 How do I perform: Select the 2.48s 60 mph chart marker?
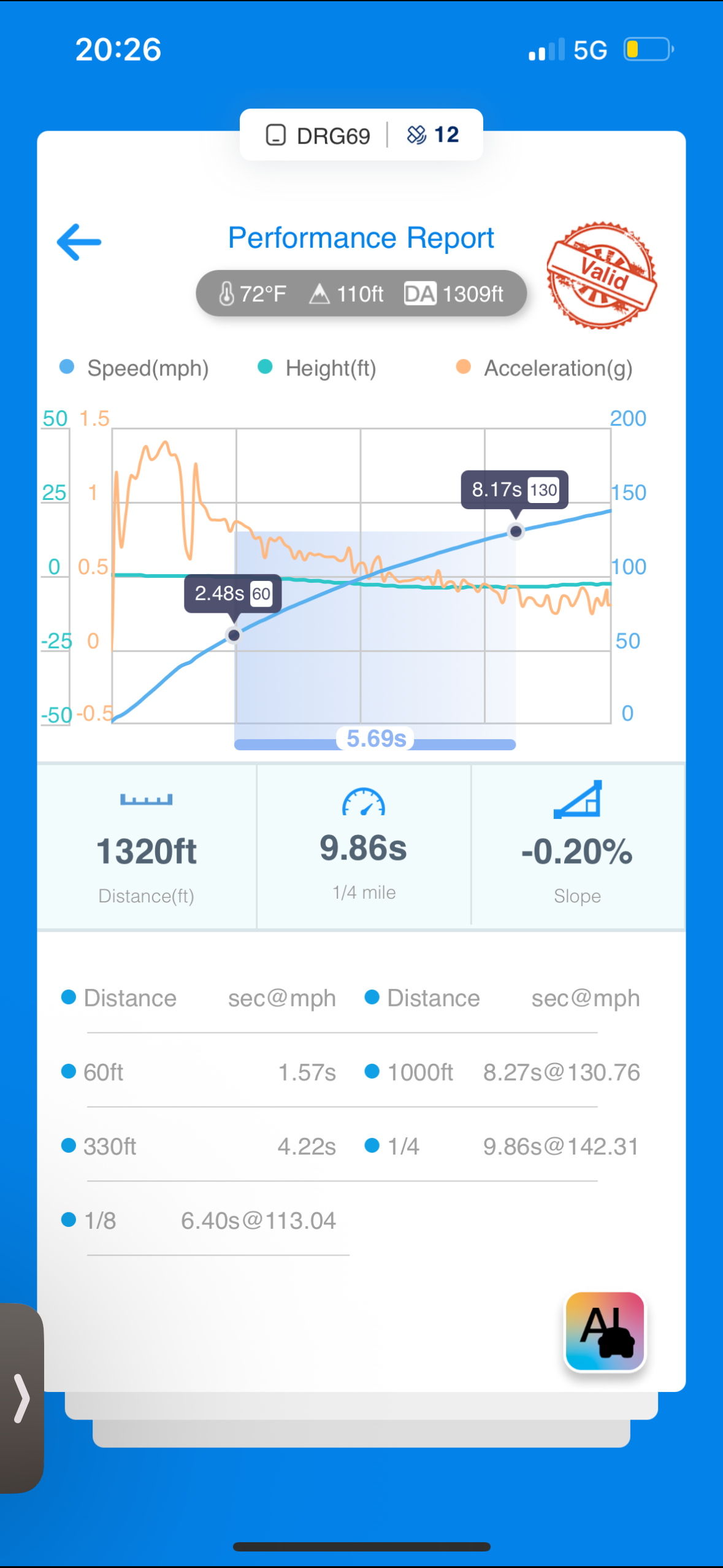(234, 635)
